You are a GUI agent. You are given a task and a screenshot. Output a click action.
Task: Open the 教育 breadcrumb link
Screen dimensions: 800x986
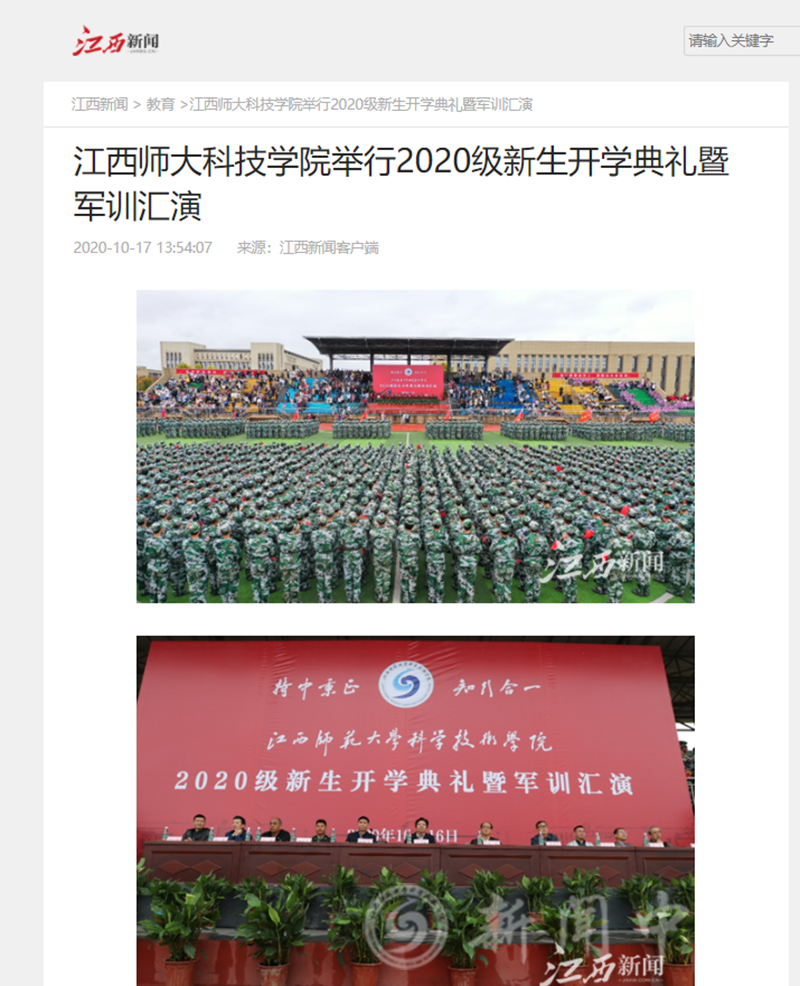point(160,104)
